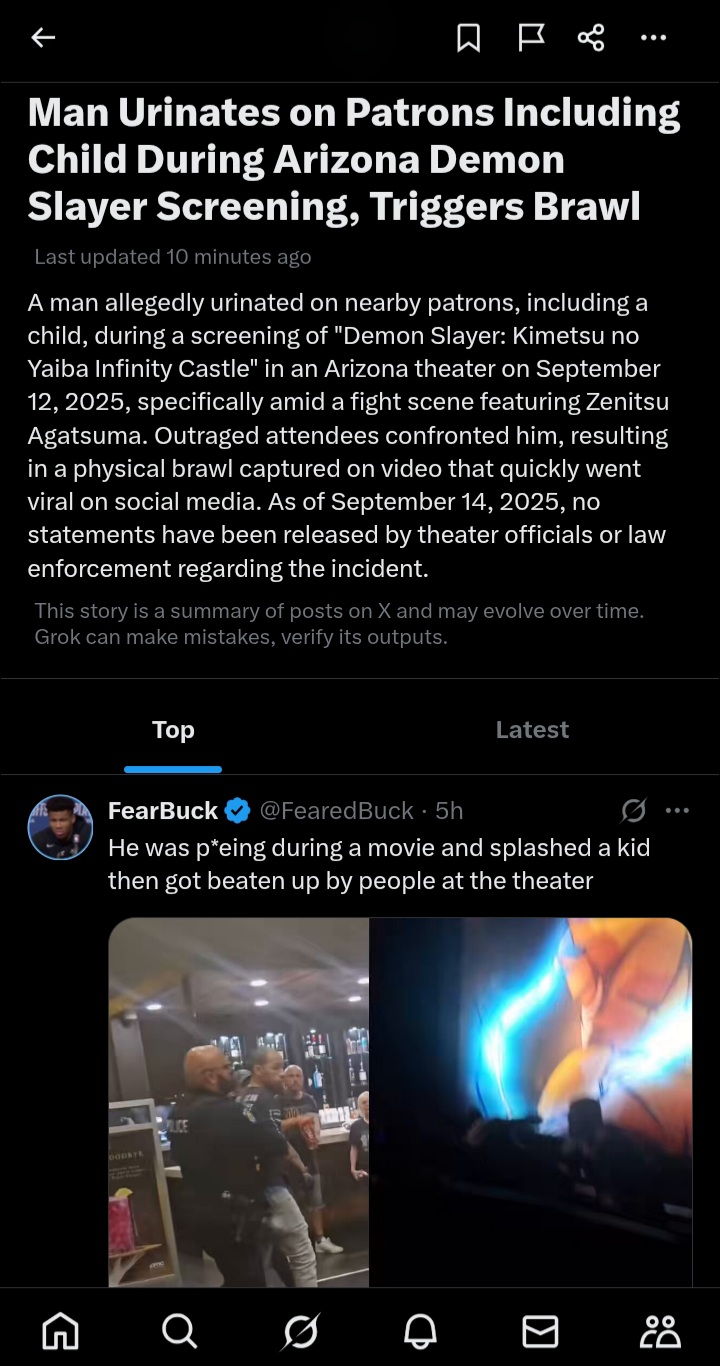Report this story with the flag icon
The height and width of the screenshot is (1366, 720).
point(530,38)
